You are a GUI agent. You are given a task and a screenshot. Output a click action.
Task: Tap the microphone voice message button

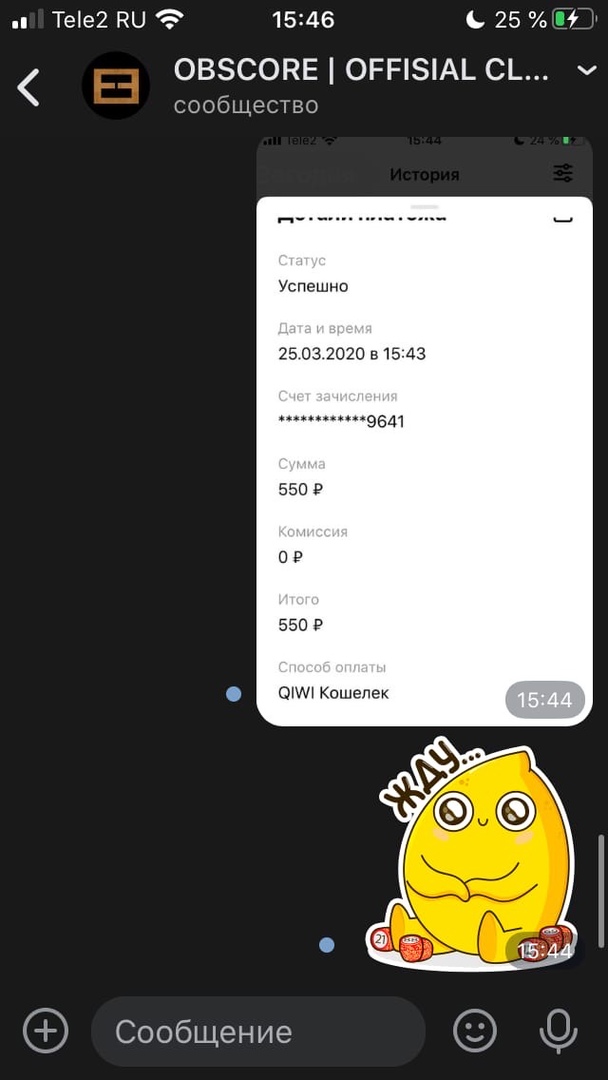(558, 1031)
